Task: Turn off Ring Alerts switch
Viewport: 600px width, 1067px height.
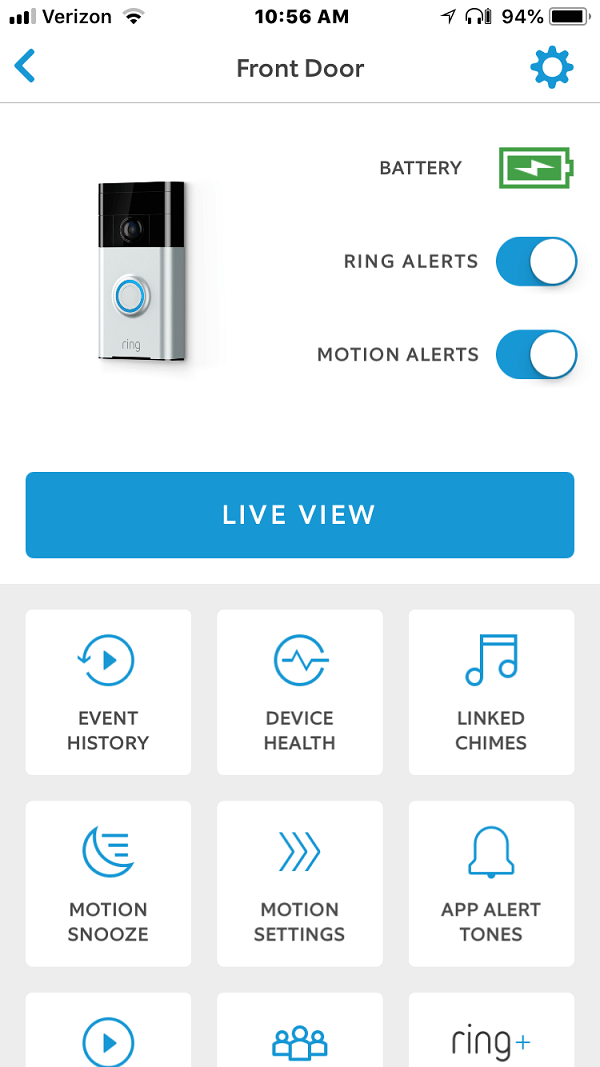Action: (536, 262)
